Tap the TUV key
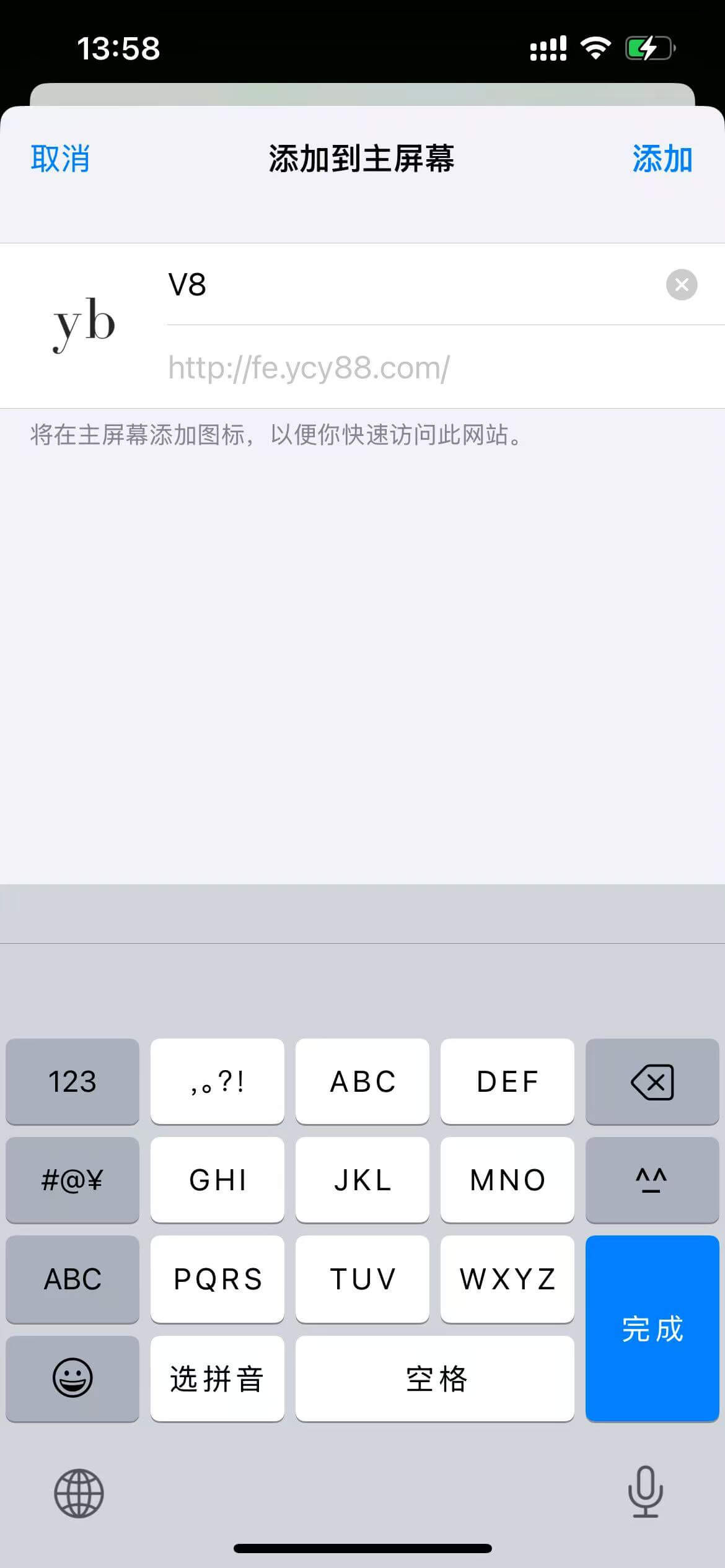The width and height of the screenshot is (725, 1568). (x=362, y=1279)
